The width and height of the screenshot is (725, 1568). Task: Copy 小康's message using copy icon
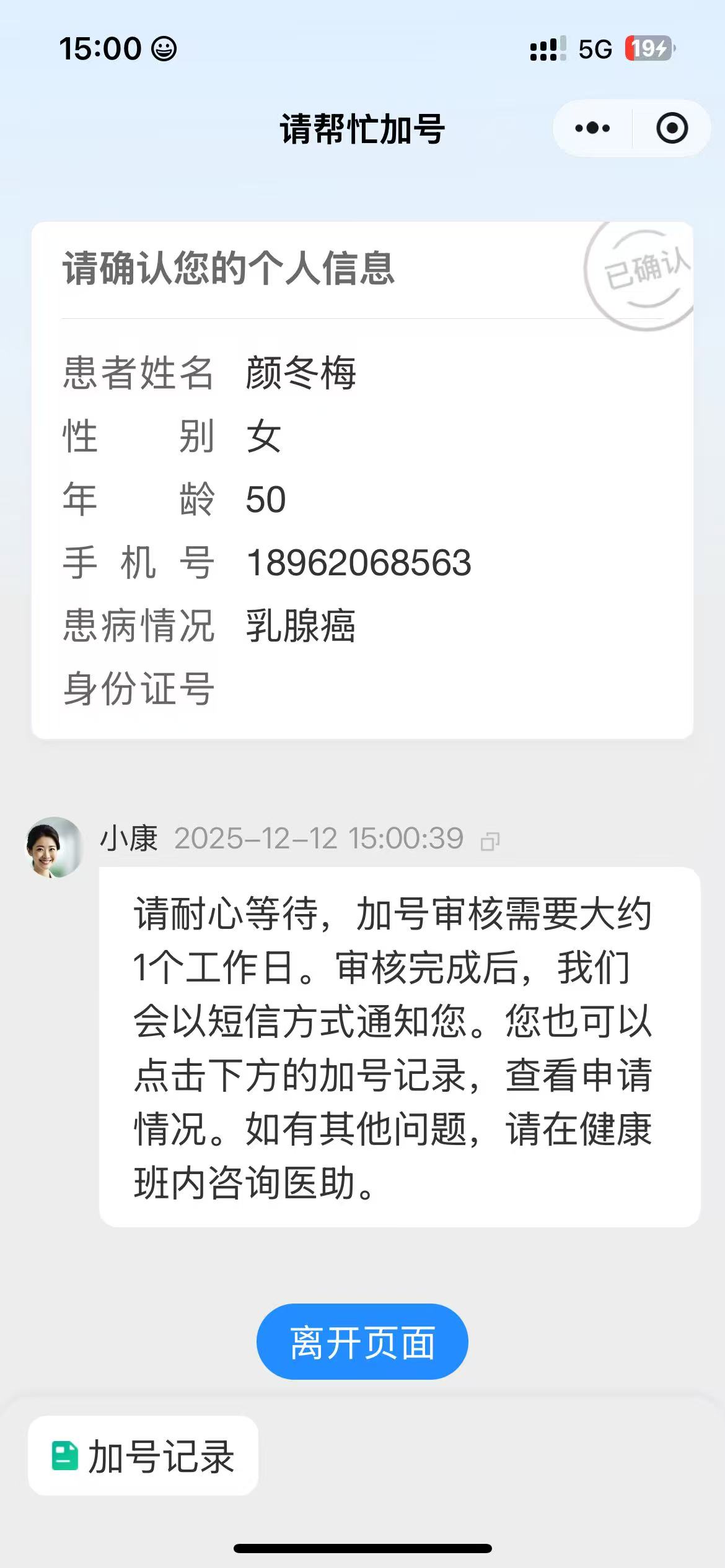pyautogui.click(x=490, y=841)
